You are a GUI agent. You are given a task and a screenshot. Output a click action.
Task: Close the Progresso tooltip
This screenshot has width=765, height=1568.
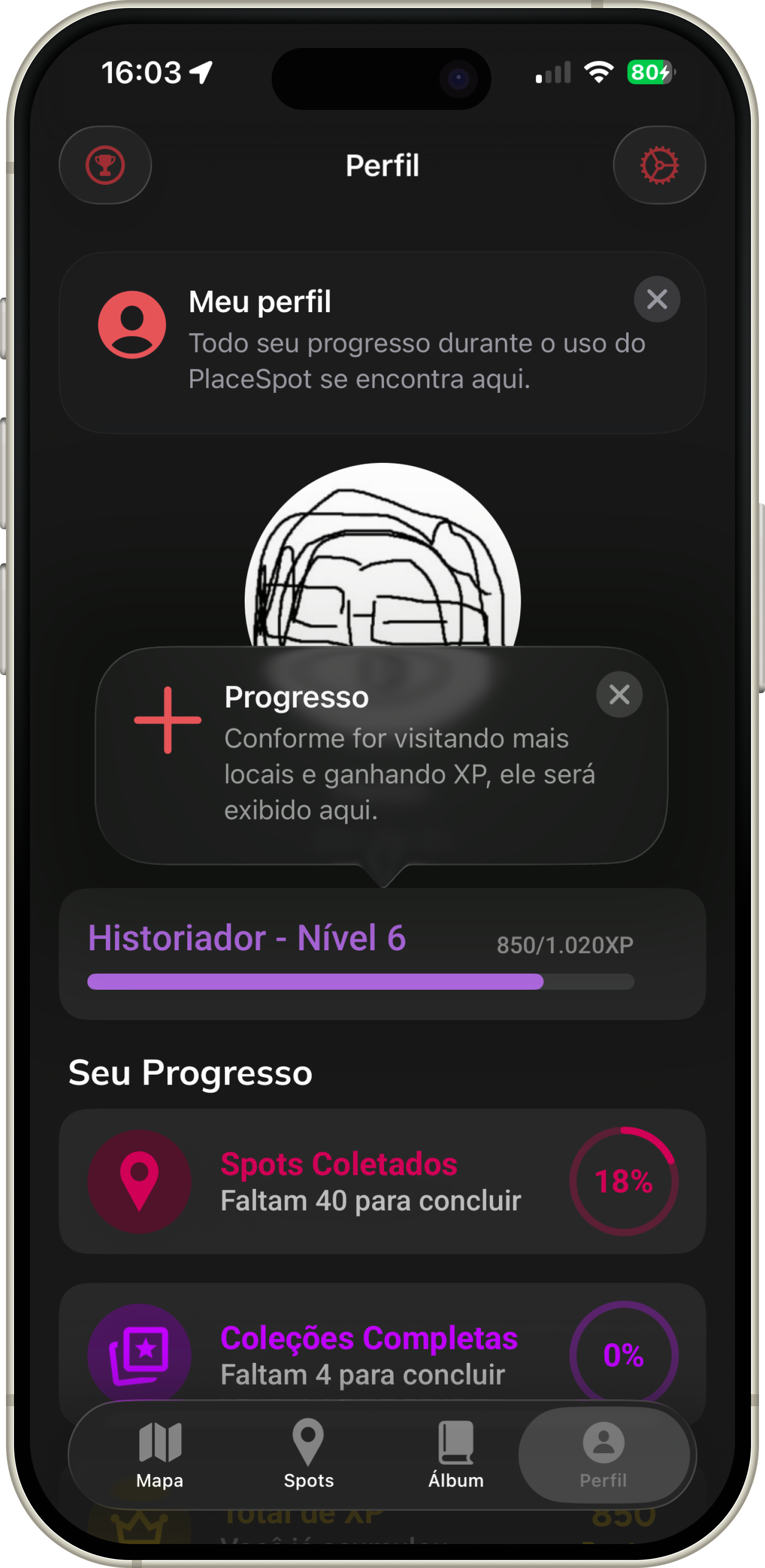(x=619, y=695)
